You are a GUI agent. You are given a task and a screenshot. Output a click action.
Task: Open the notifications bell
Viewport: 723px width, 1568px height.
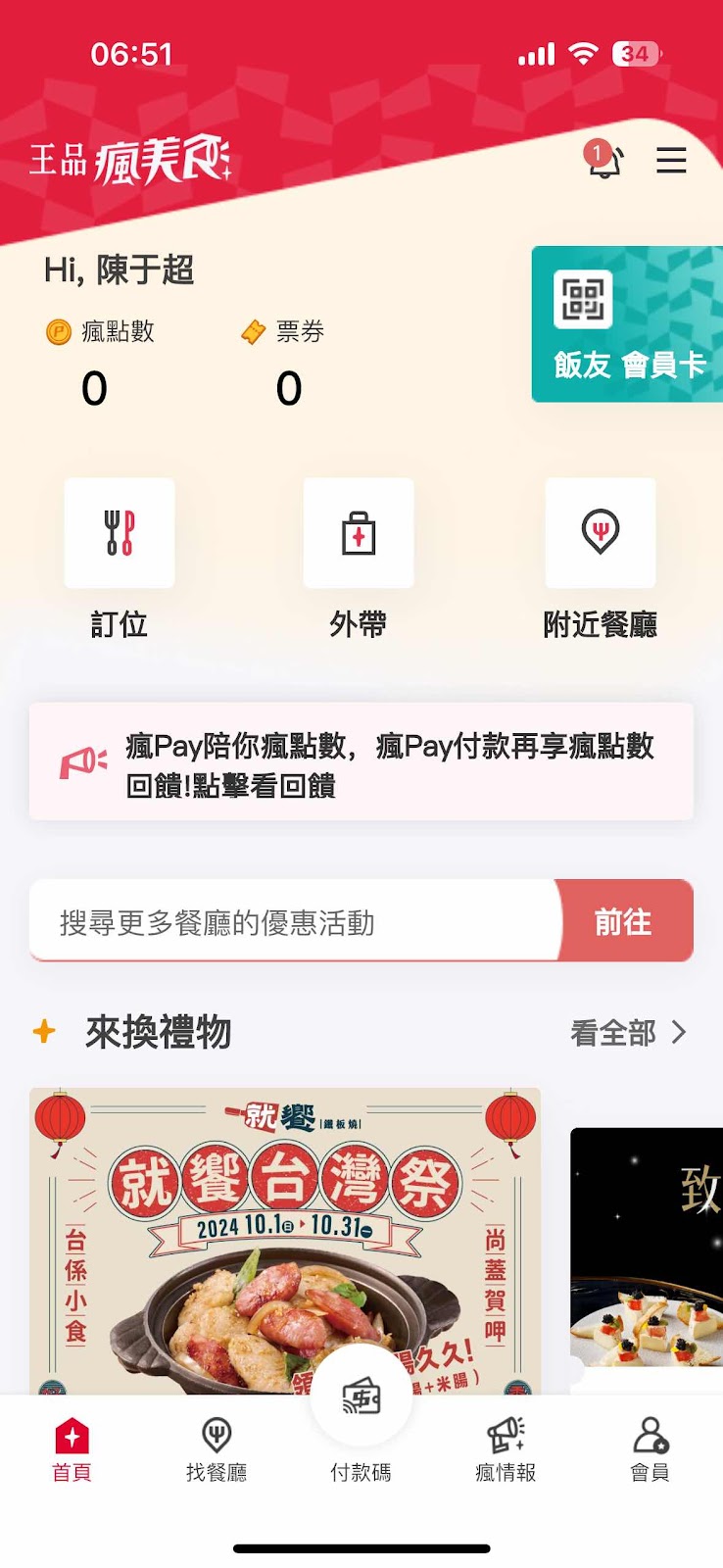tap(603, 161)
